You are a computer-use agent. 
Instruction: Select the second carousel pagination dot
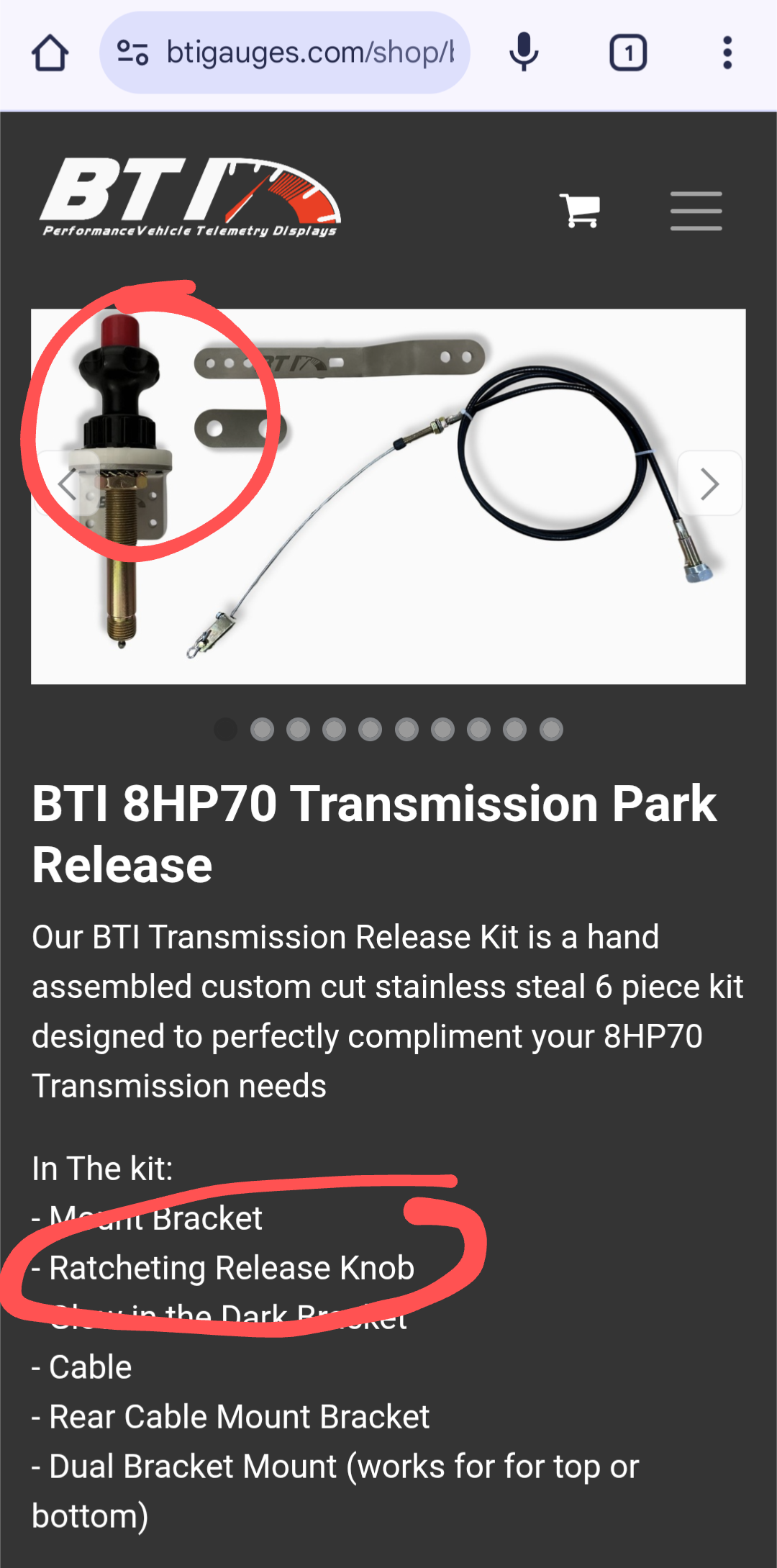tap(261, 728)
